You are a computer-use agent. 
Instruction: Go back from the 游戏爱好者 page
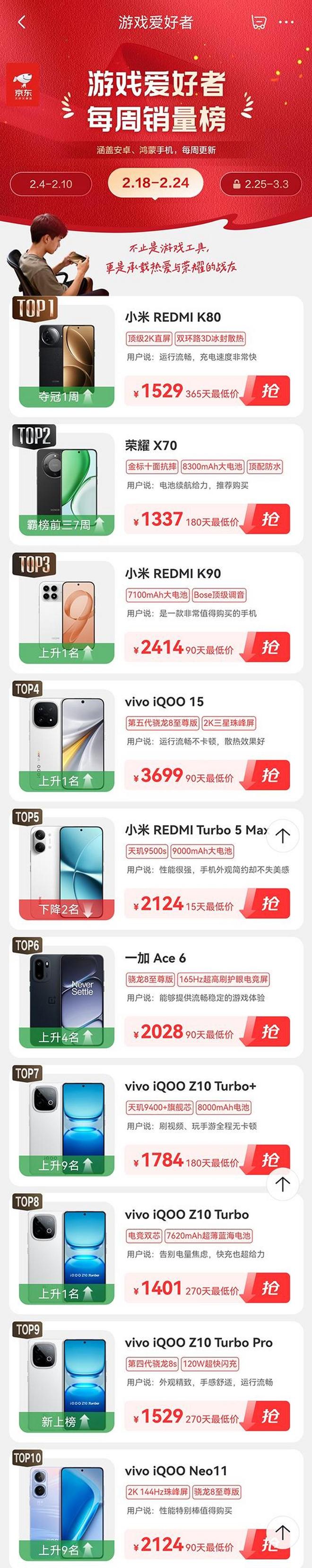pyautogui.click(x=22, y=23)
